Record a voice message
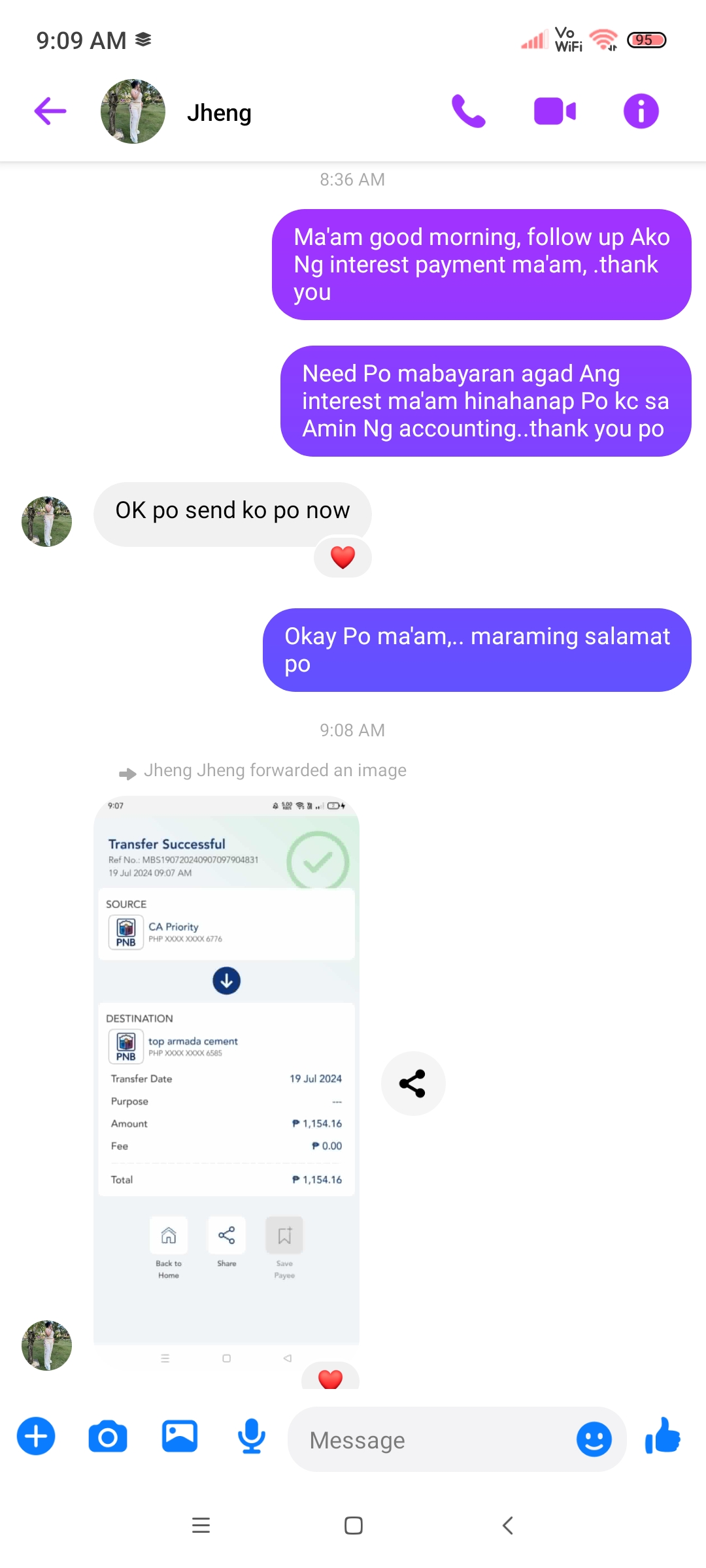The width and height of the screenshot is (706, 1568). tap(252, 1436)
